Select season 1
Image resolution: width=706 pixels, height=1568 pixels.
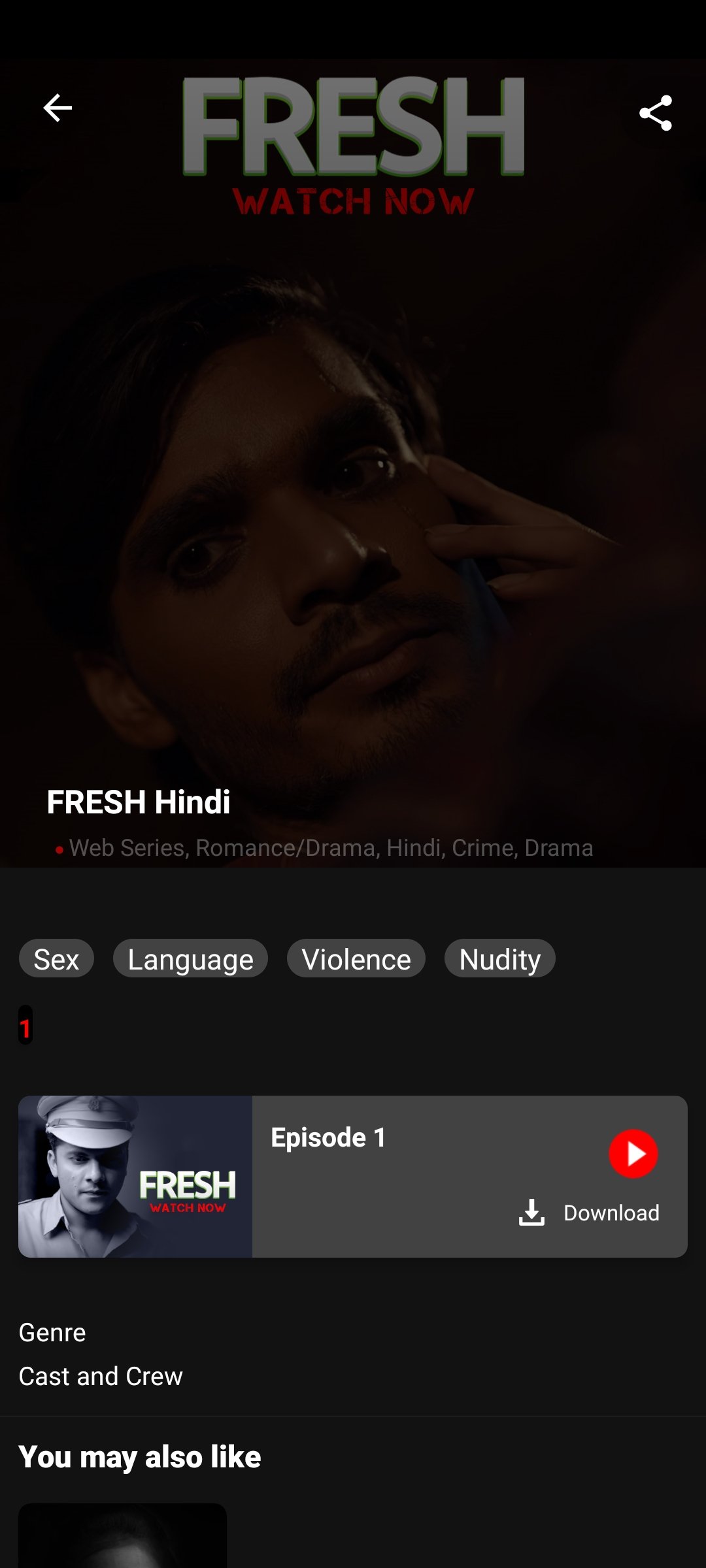25,1026
